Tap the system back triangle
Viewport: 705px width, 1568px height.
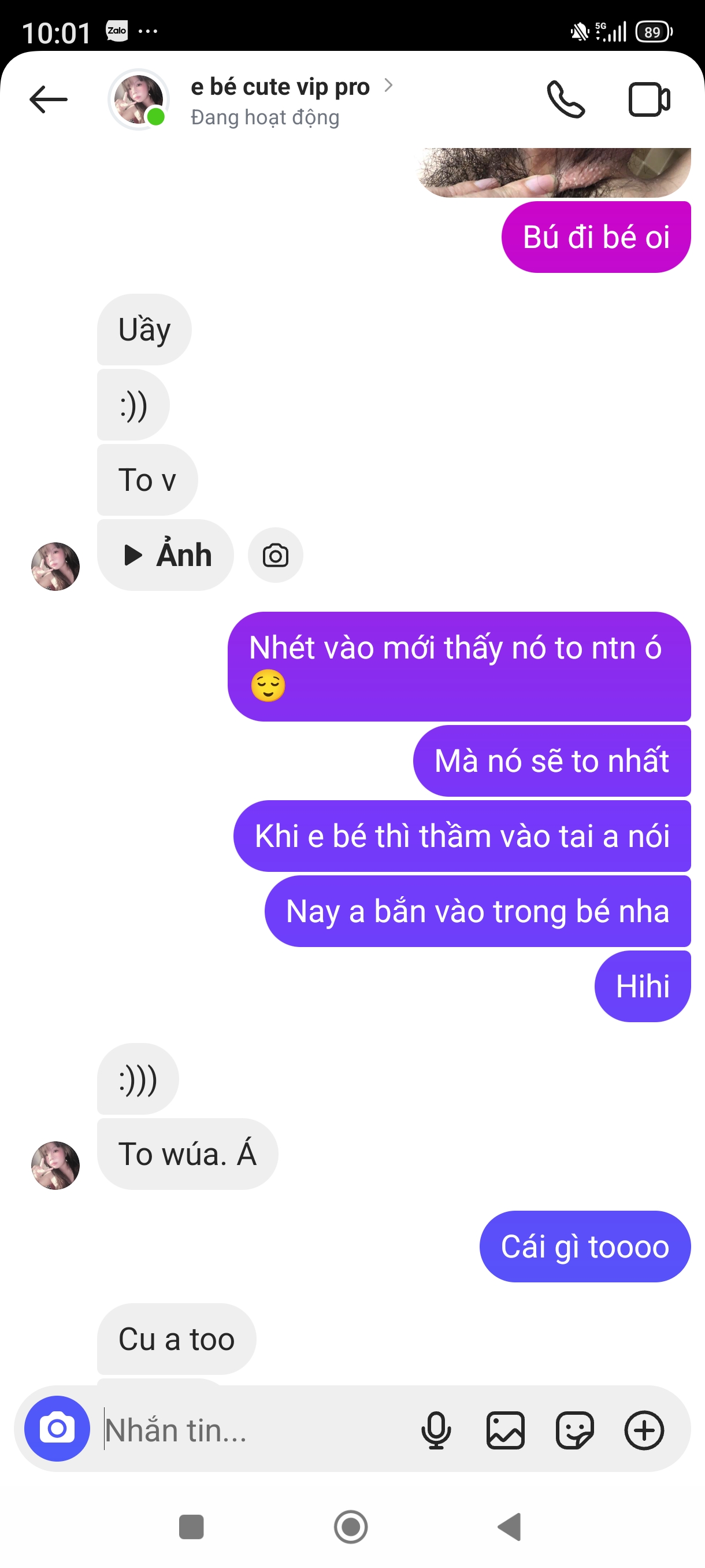click(510, 1526)
